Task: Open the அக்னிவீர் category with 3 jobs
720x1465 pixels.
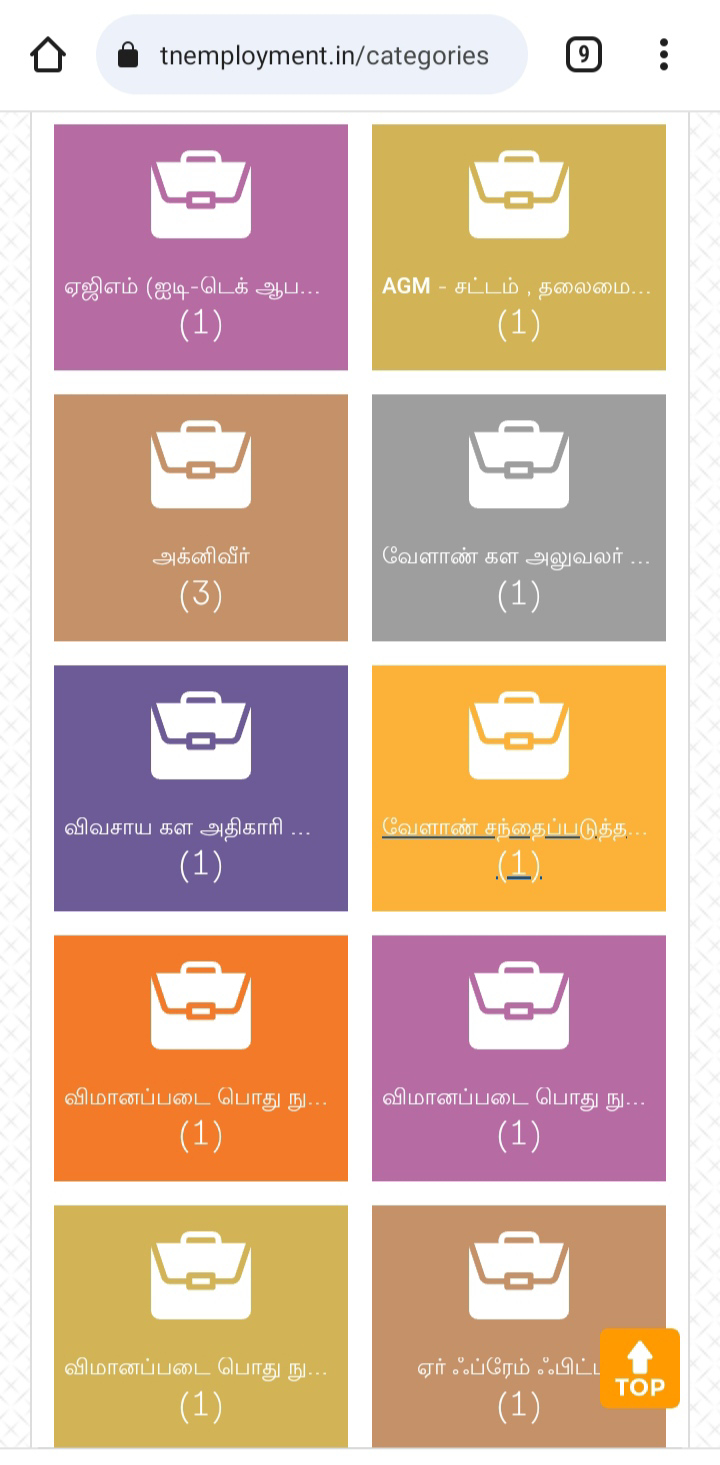Action: pos(201,517)
